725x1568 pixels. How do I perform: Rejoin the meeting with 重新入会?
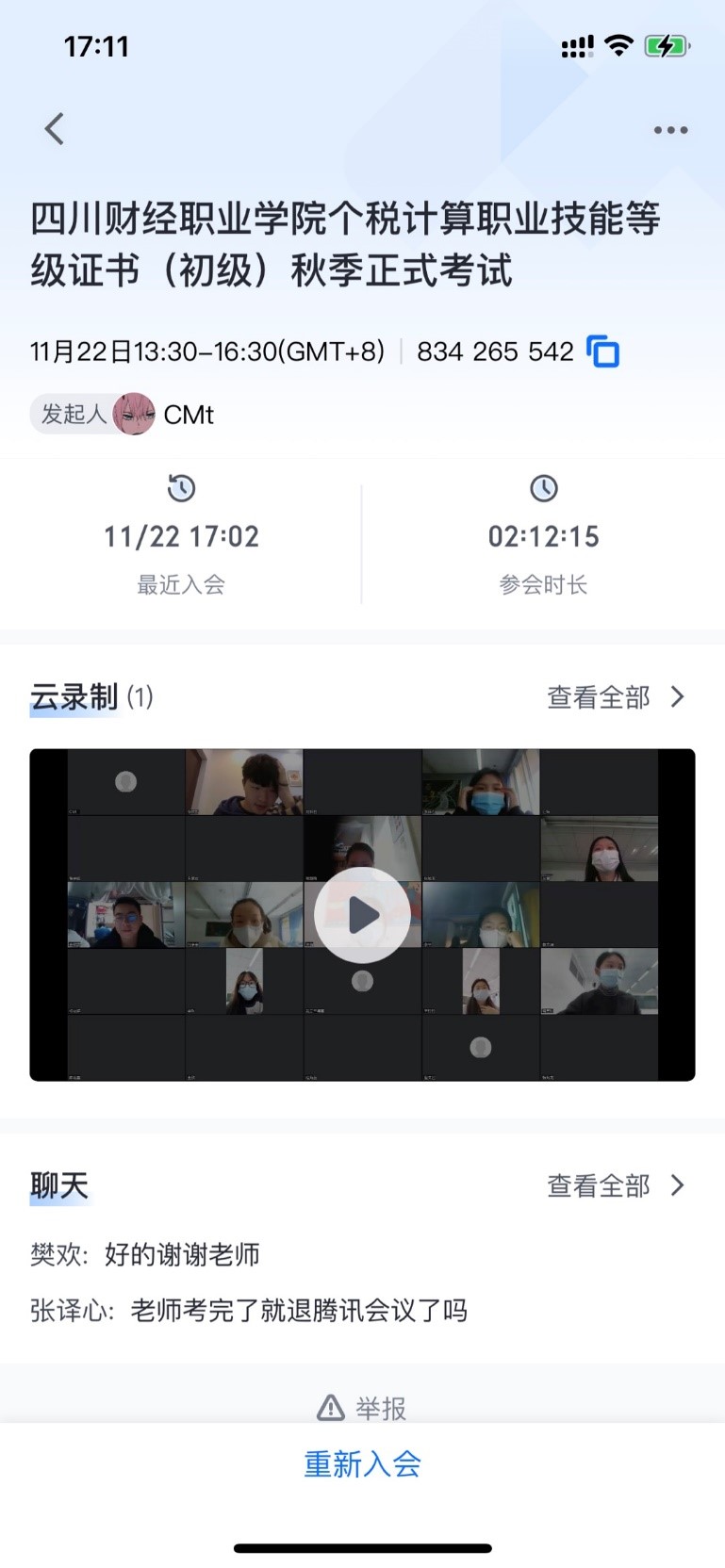coord(362,1463)
